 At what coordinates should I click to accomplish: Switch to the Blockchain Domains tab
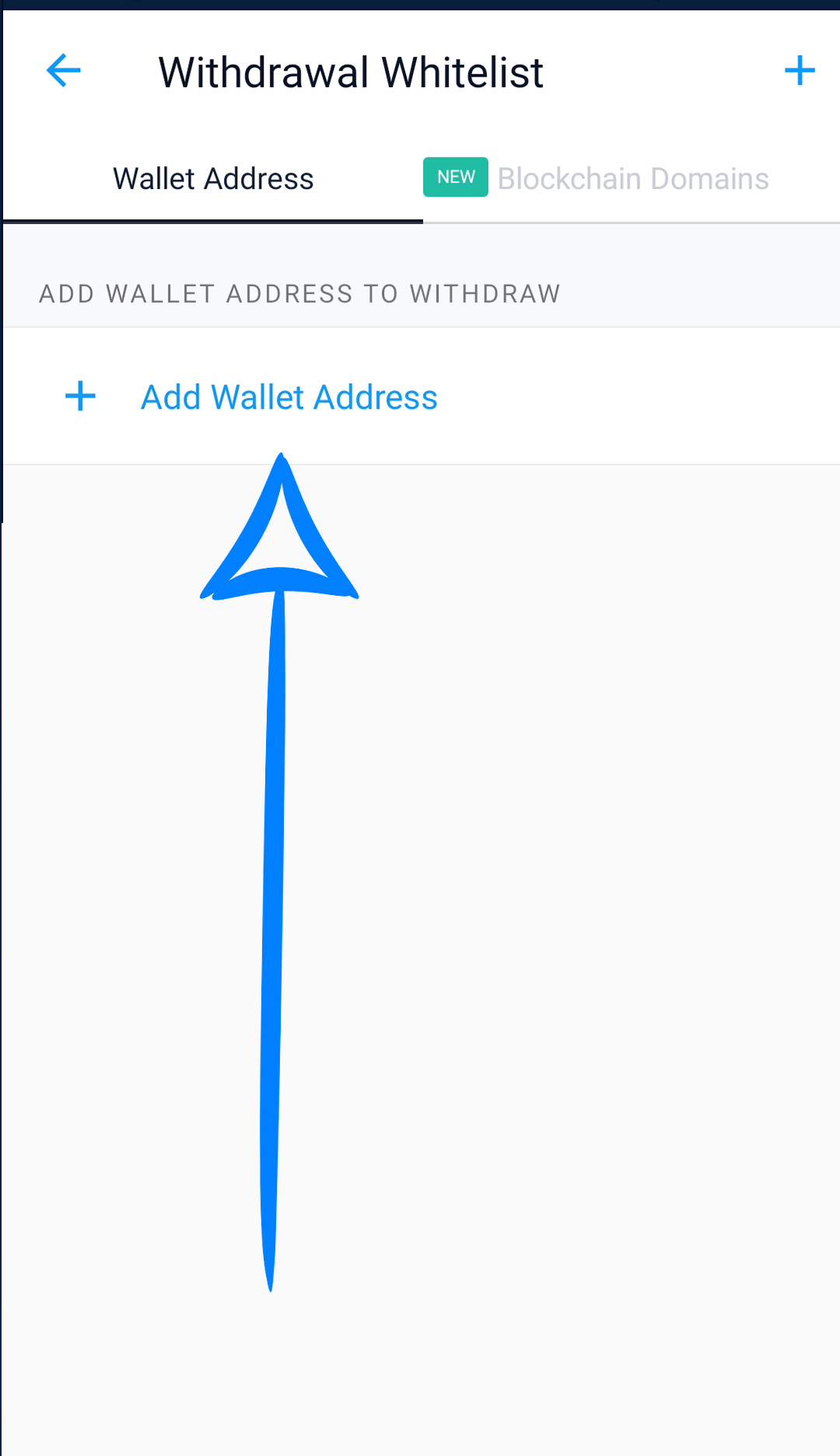click(632, 179)
